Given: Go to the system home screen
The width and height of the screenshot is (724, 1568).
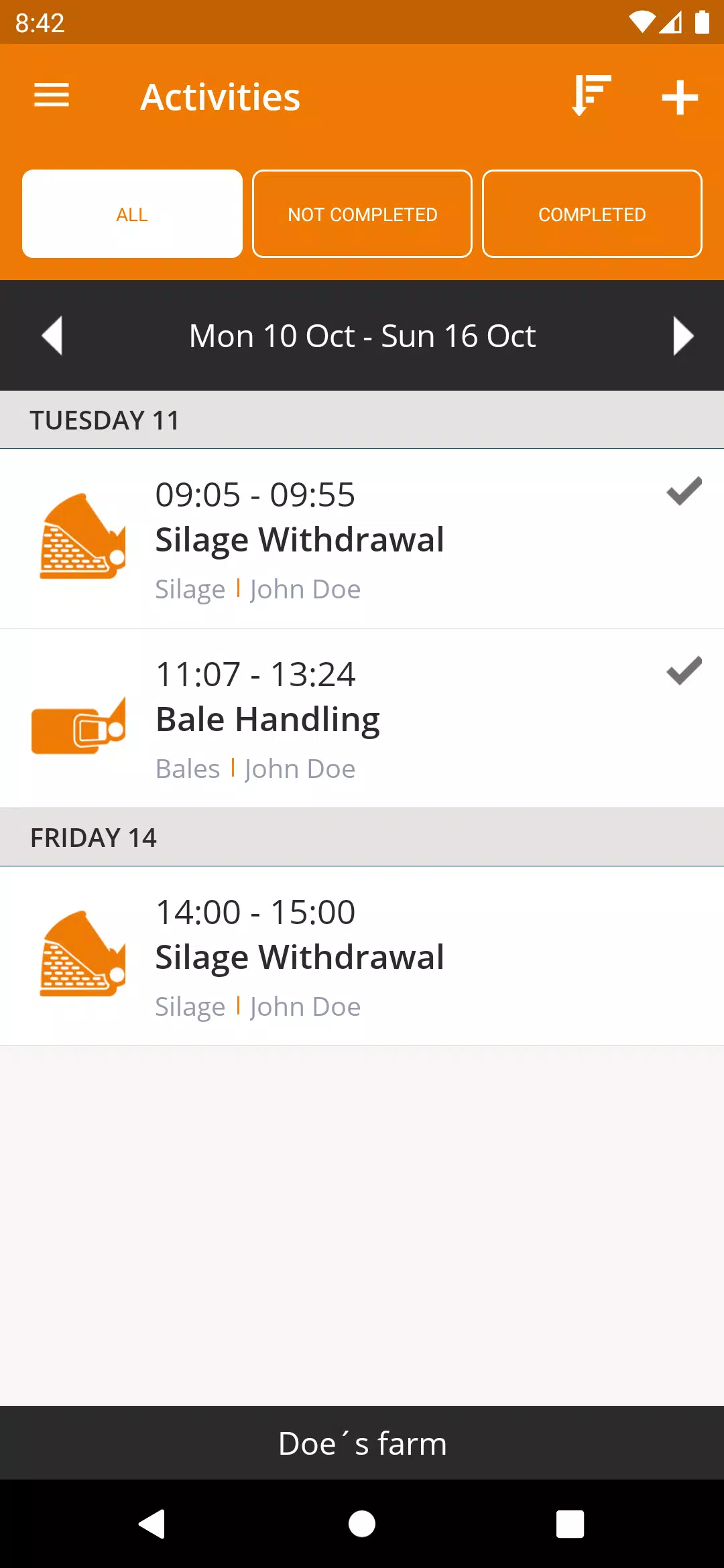Looking at the screenshot, I should (362, 1524).
